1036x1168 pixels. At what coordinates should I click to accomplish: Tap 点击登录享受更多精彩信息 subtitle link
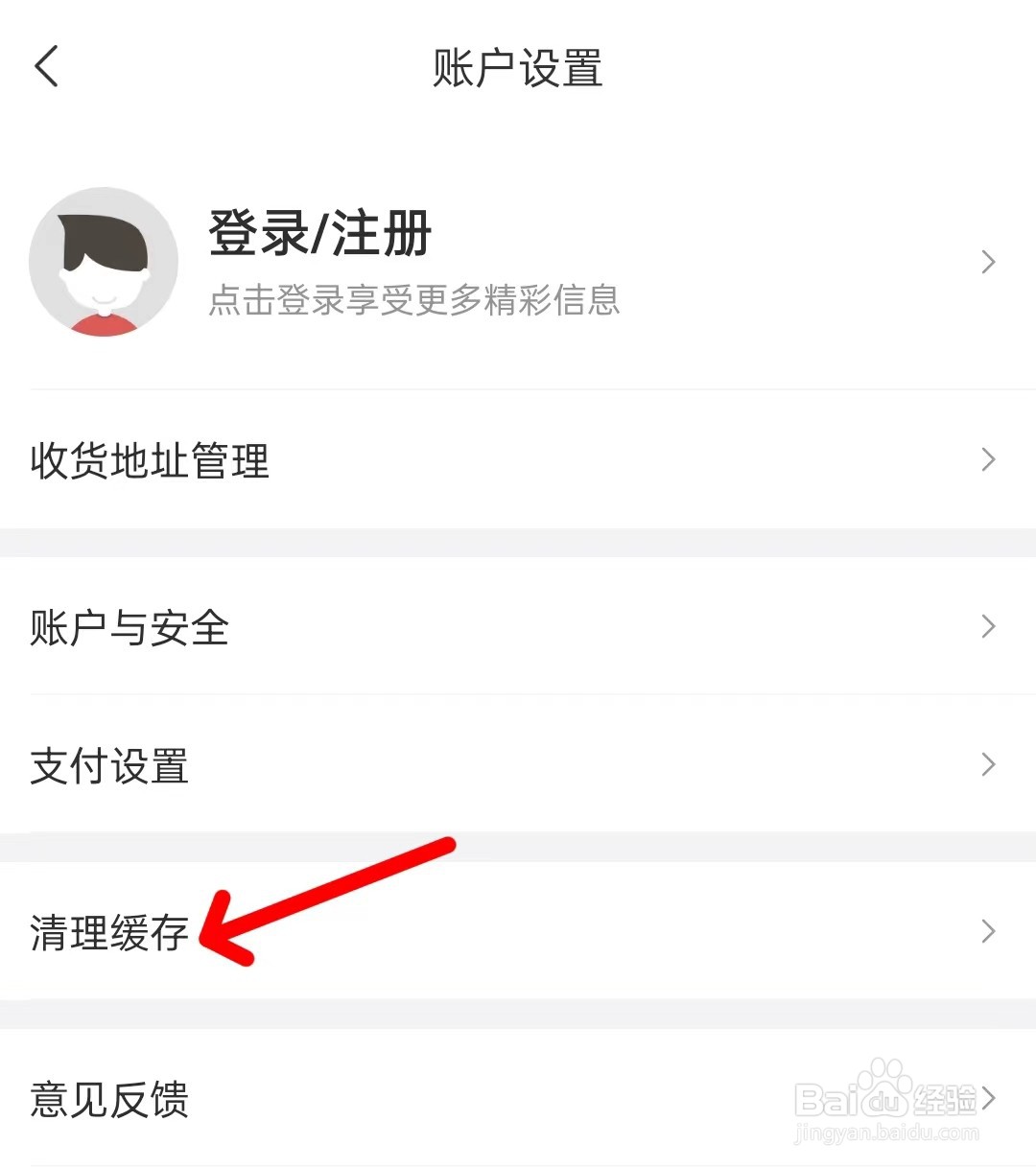(x=414, y=301)
